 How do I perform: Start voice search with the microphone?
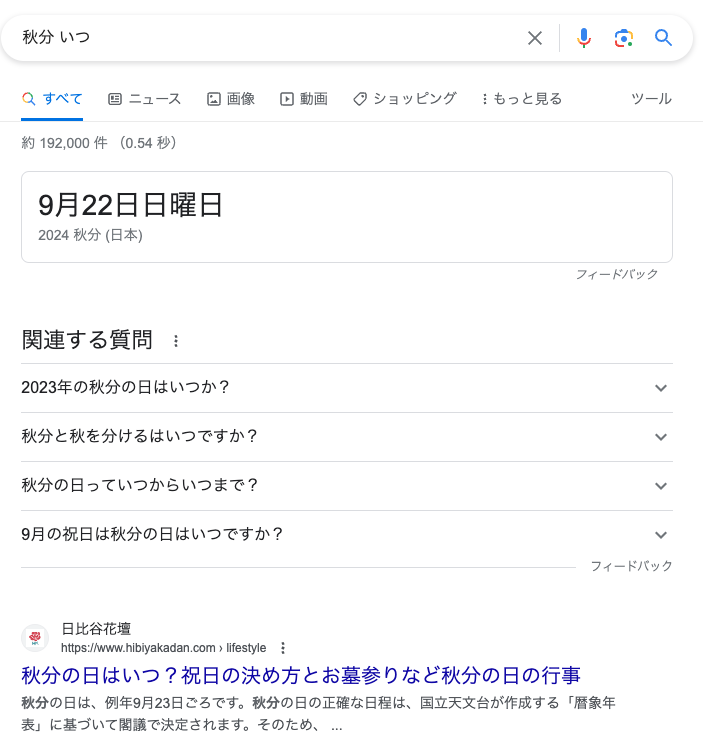584,38
